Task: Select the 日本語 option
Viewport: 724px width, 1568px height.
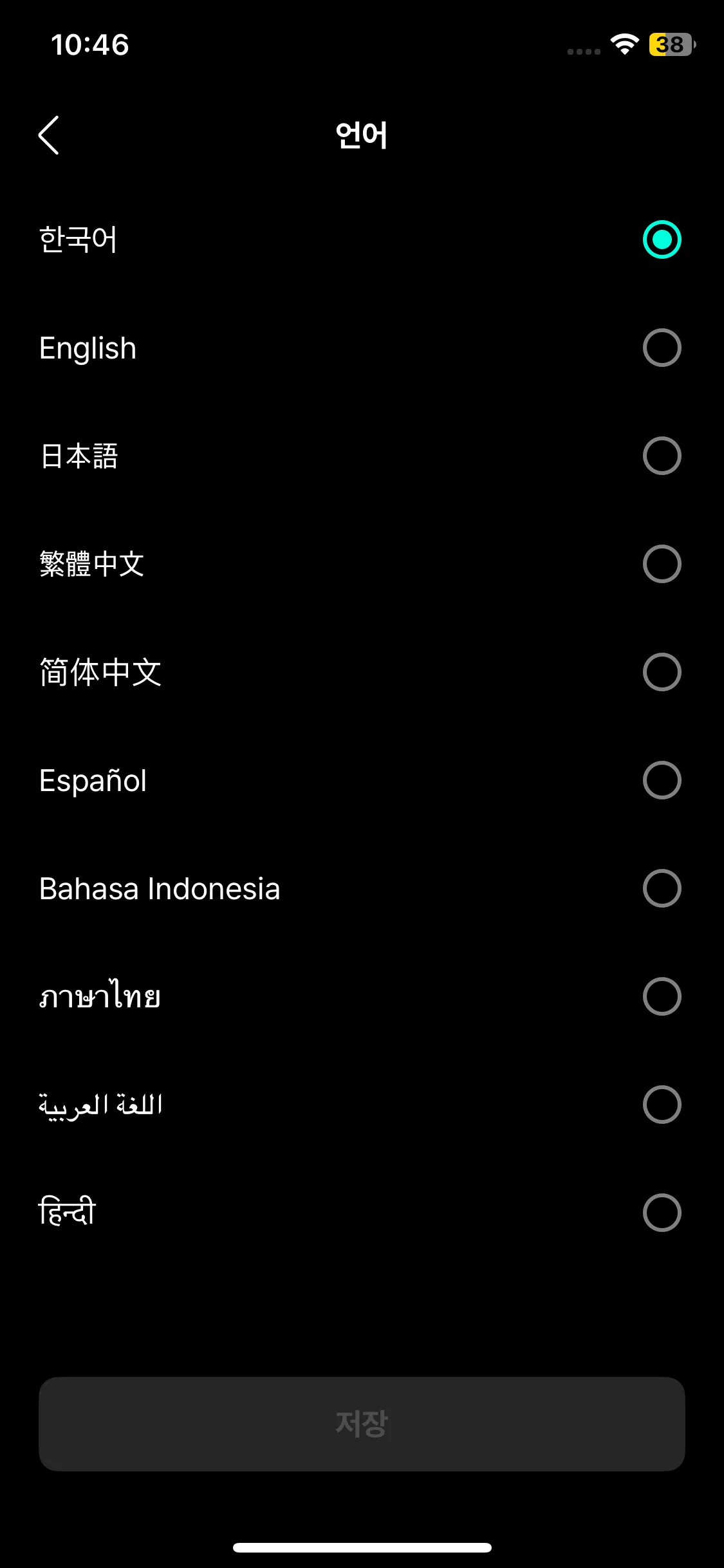Action: tap(662, 456)
